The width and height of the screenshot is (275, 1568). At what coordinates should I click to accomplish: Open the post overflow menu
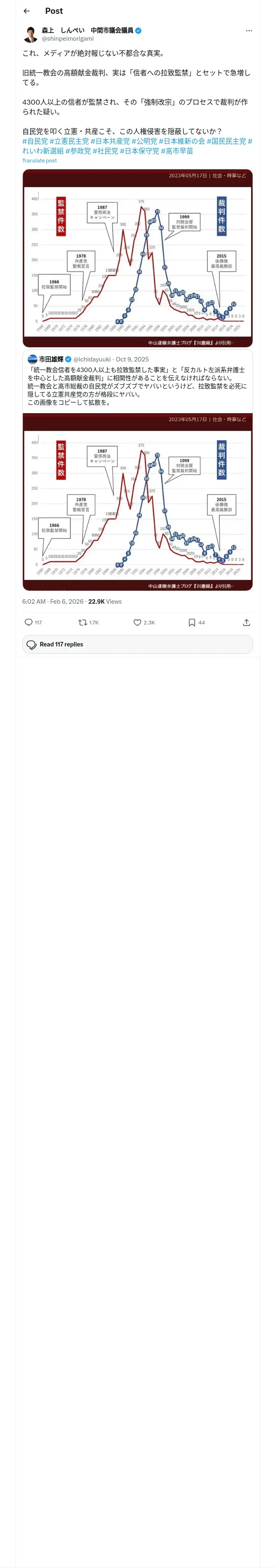tap(249, 31)
